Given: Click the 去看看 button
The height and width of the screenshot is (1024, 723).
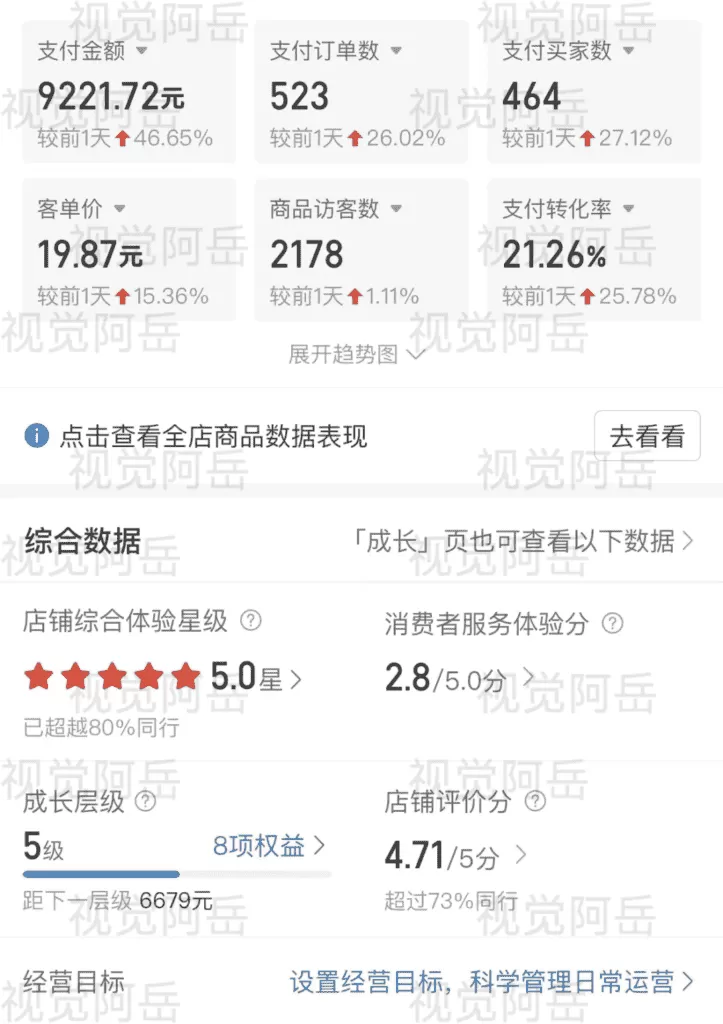Looking at the screenshot, I should pos(646,435).
